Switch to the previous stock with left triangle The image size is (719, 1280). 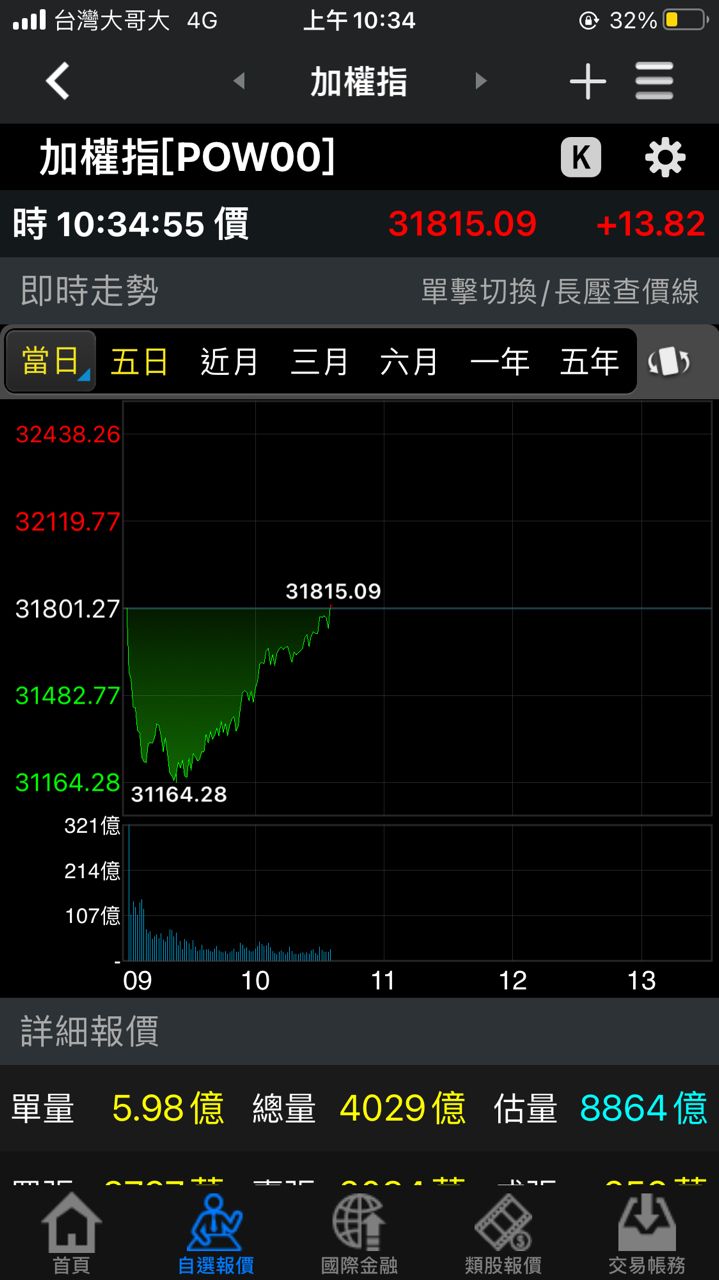(x=239, y=81)
